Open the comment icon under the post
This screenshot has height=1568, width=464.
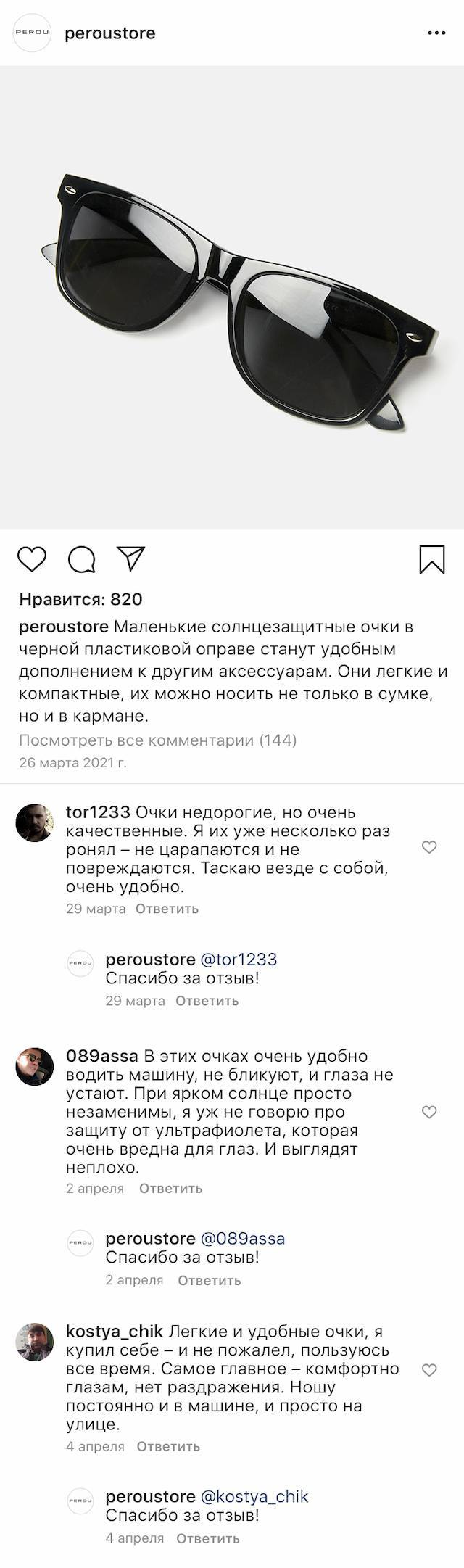pyautogui.click(x=81, y=559)
